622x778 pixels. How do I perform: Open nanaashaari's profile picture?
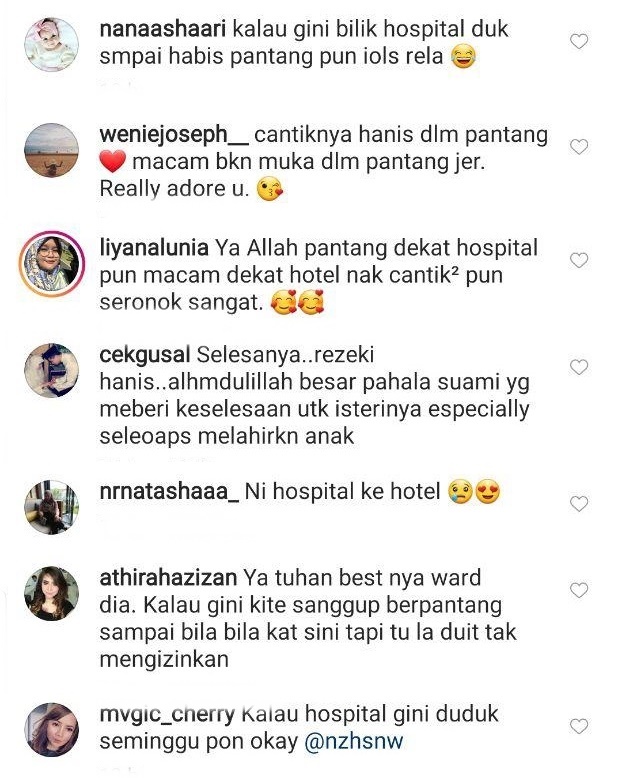[51, 45]
